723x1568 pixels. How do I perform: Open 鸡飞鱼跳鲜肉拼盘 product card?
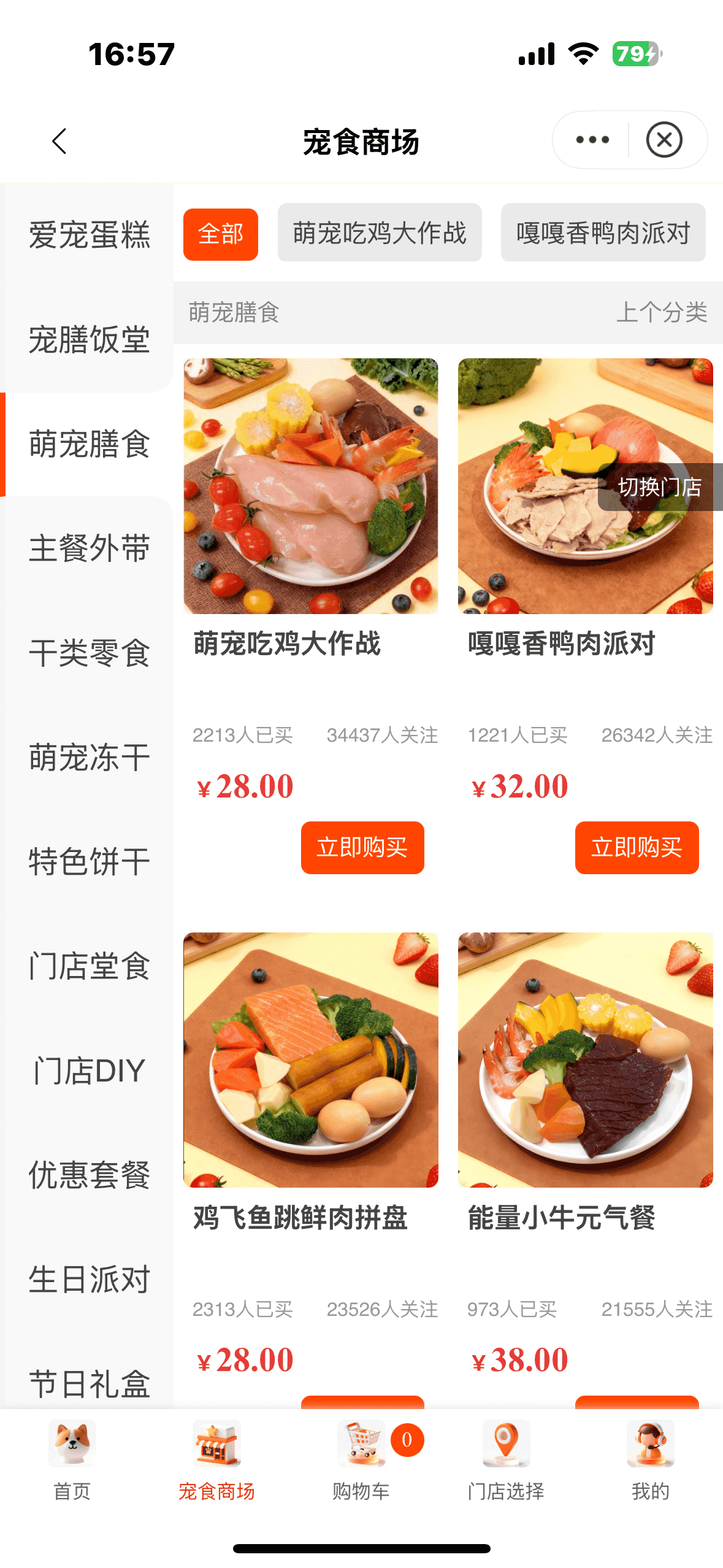point(311,1060)
